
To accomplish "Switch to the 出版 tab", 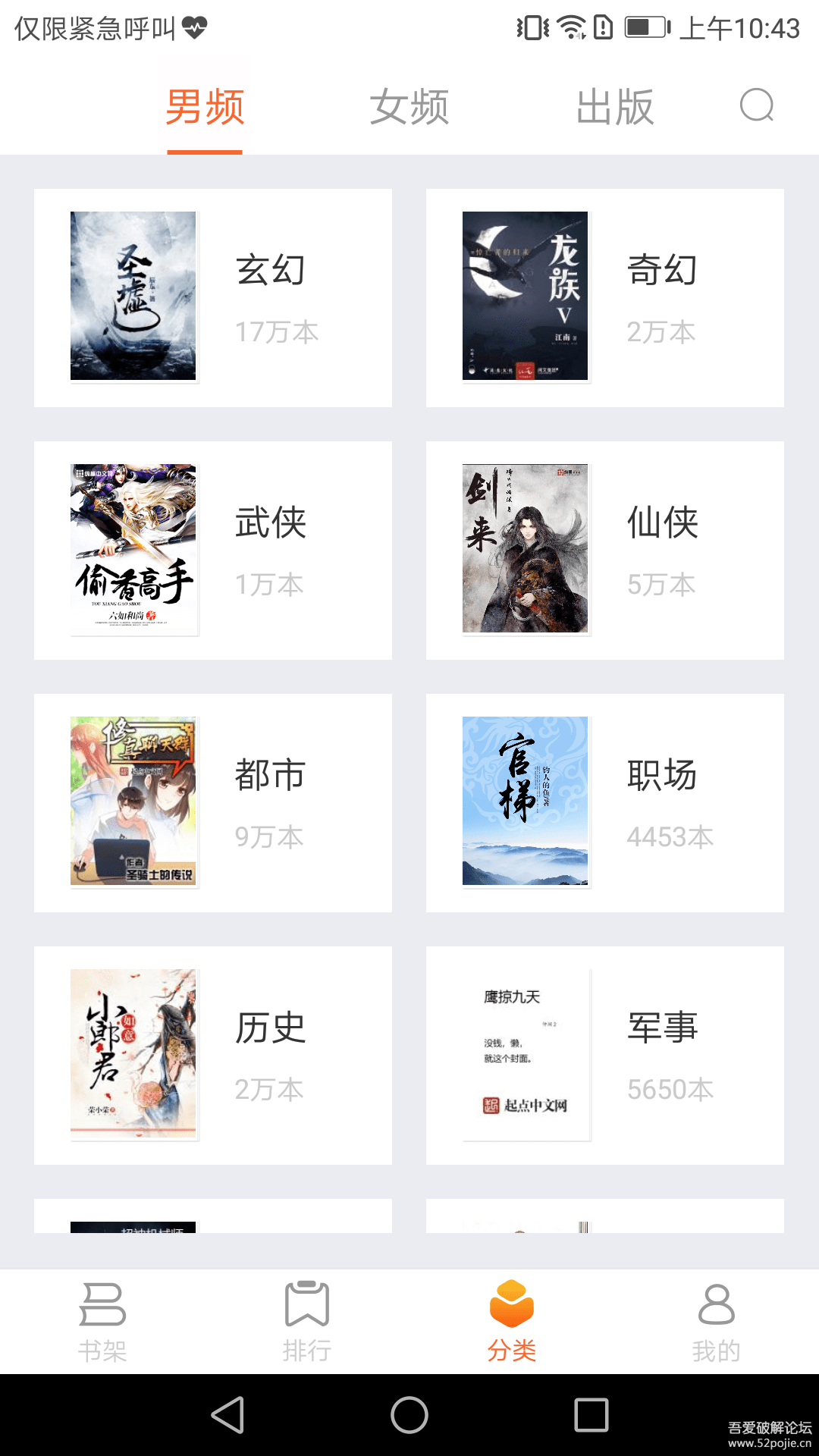I will click(614, 106).
